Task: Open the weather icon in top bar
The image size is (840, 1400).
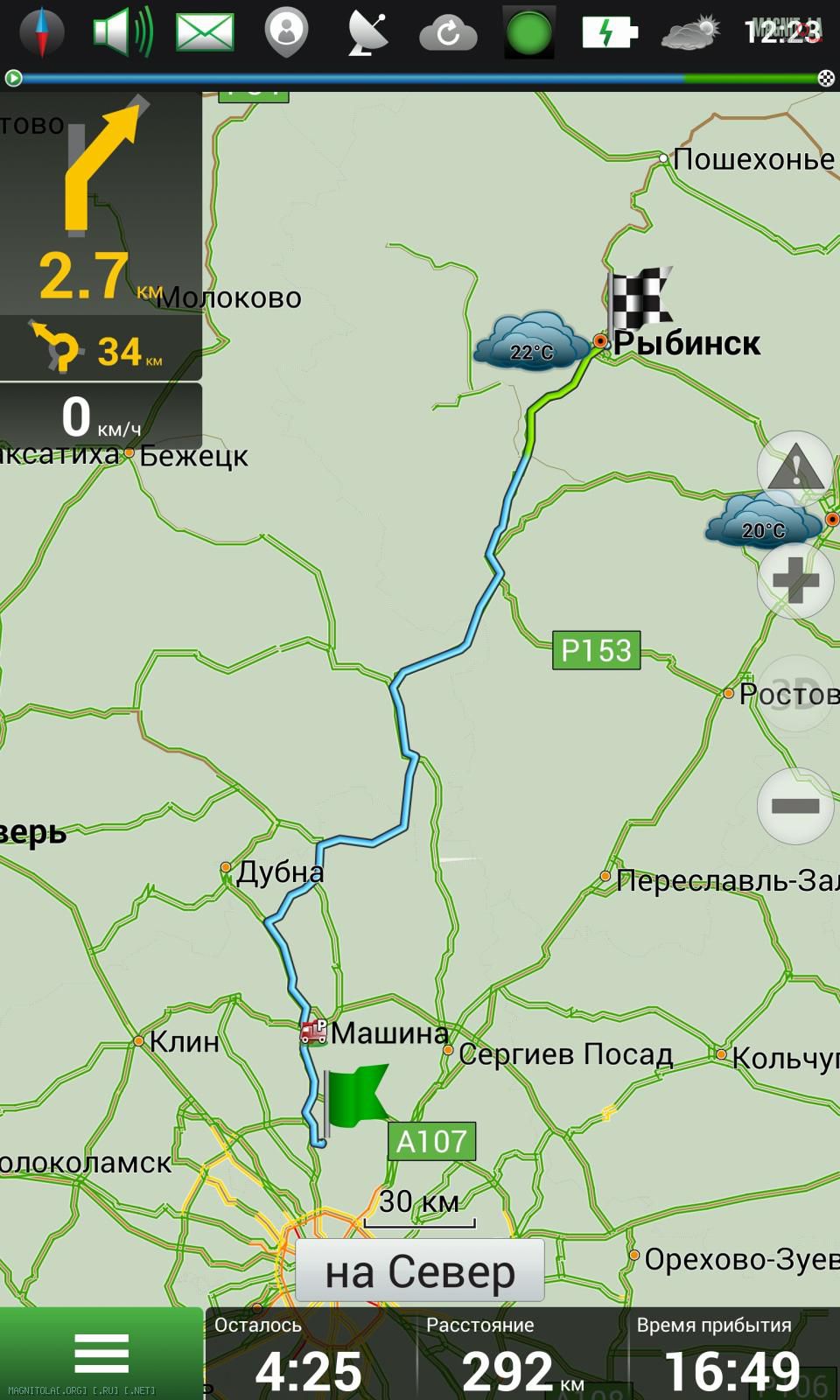Action: (x=690, y=32)
